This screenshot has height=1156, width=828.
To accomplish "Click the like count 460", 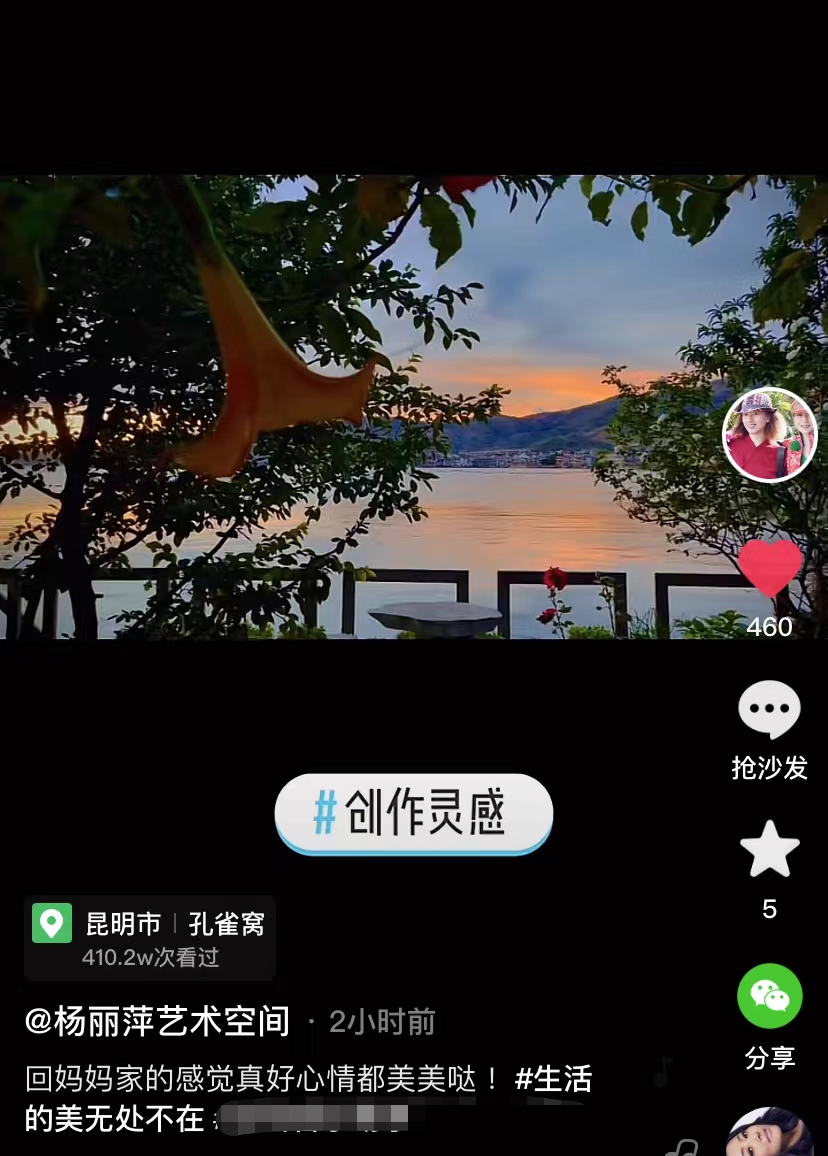I will pyautogui.click(x=769, y=627).
